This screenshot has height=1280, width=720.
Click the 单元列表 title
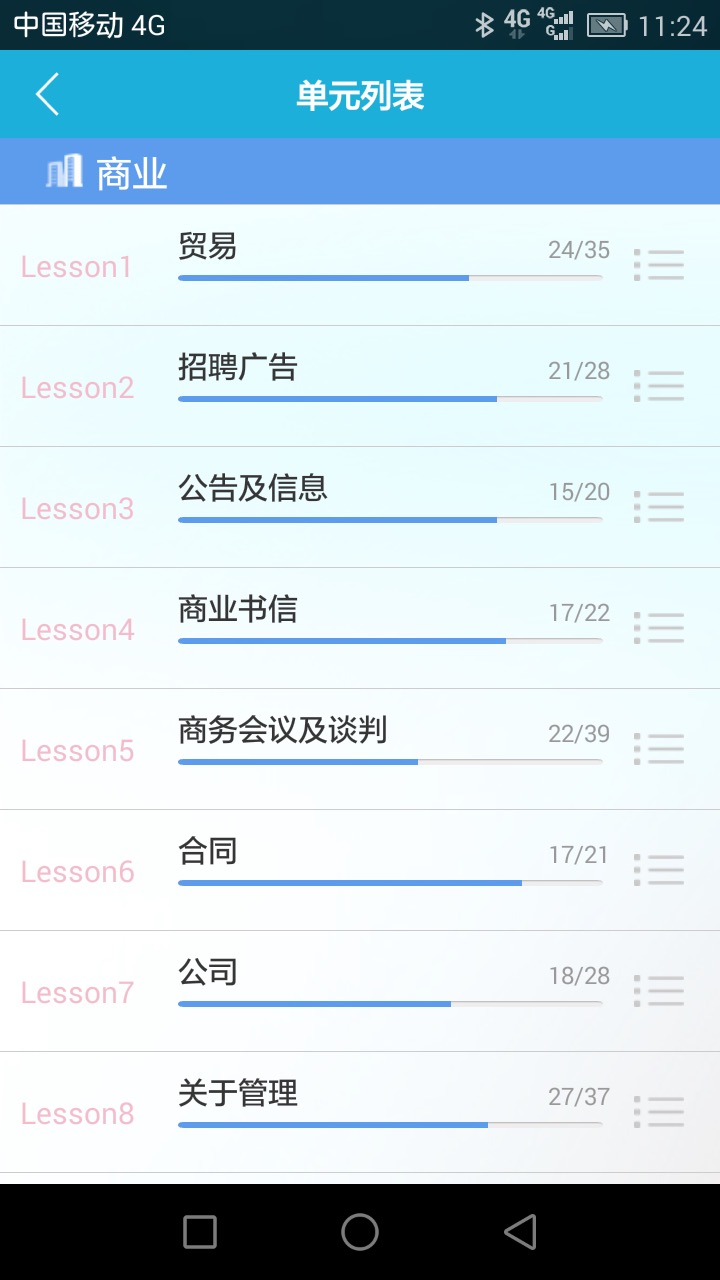click(360, 94)
